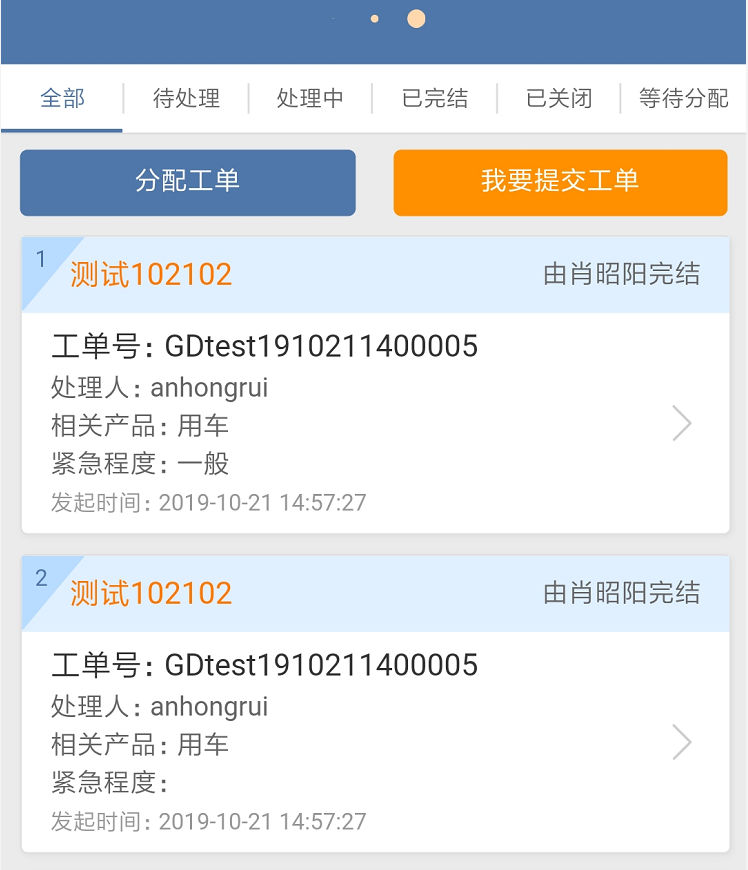Open ticket card number 2 测试102102
Screen dimensions: 748x870
(375, 742)
